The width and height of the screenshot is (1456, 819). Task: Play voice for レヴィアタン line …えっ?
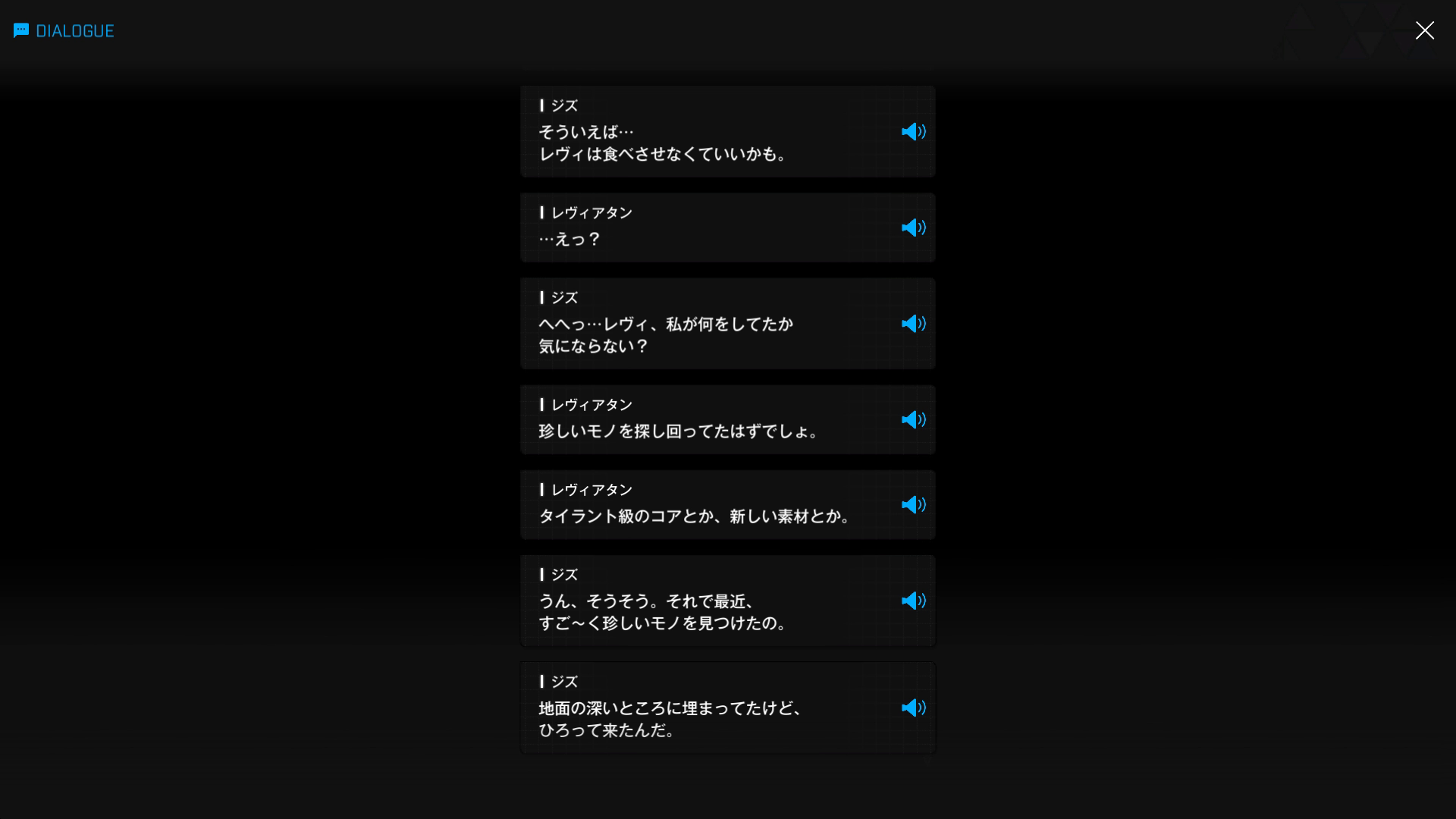coord(913,227)
